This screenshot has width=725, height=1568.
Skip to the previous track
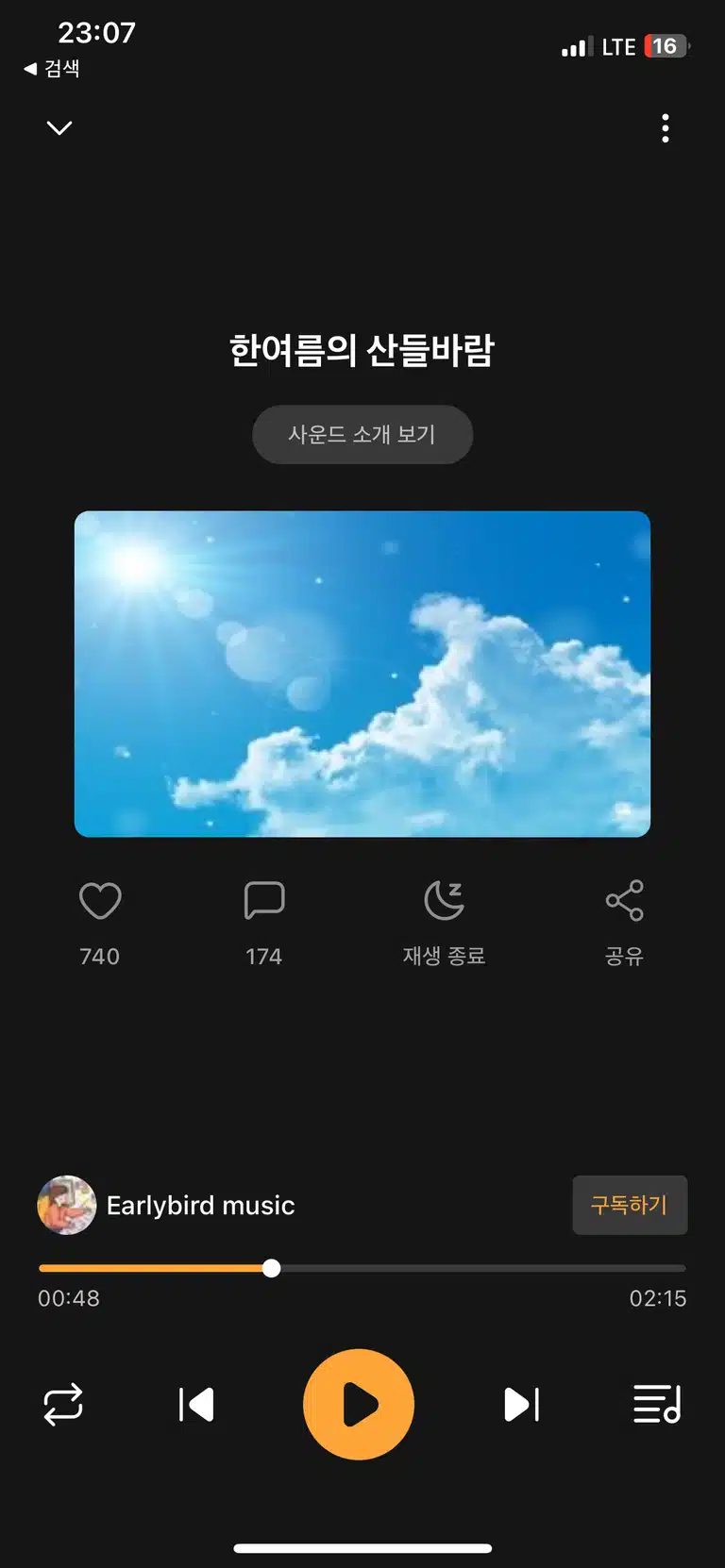tap(196, 1405)
